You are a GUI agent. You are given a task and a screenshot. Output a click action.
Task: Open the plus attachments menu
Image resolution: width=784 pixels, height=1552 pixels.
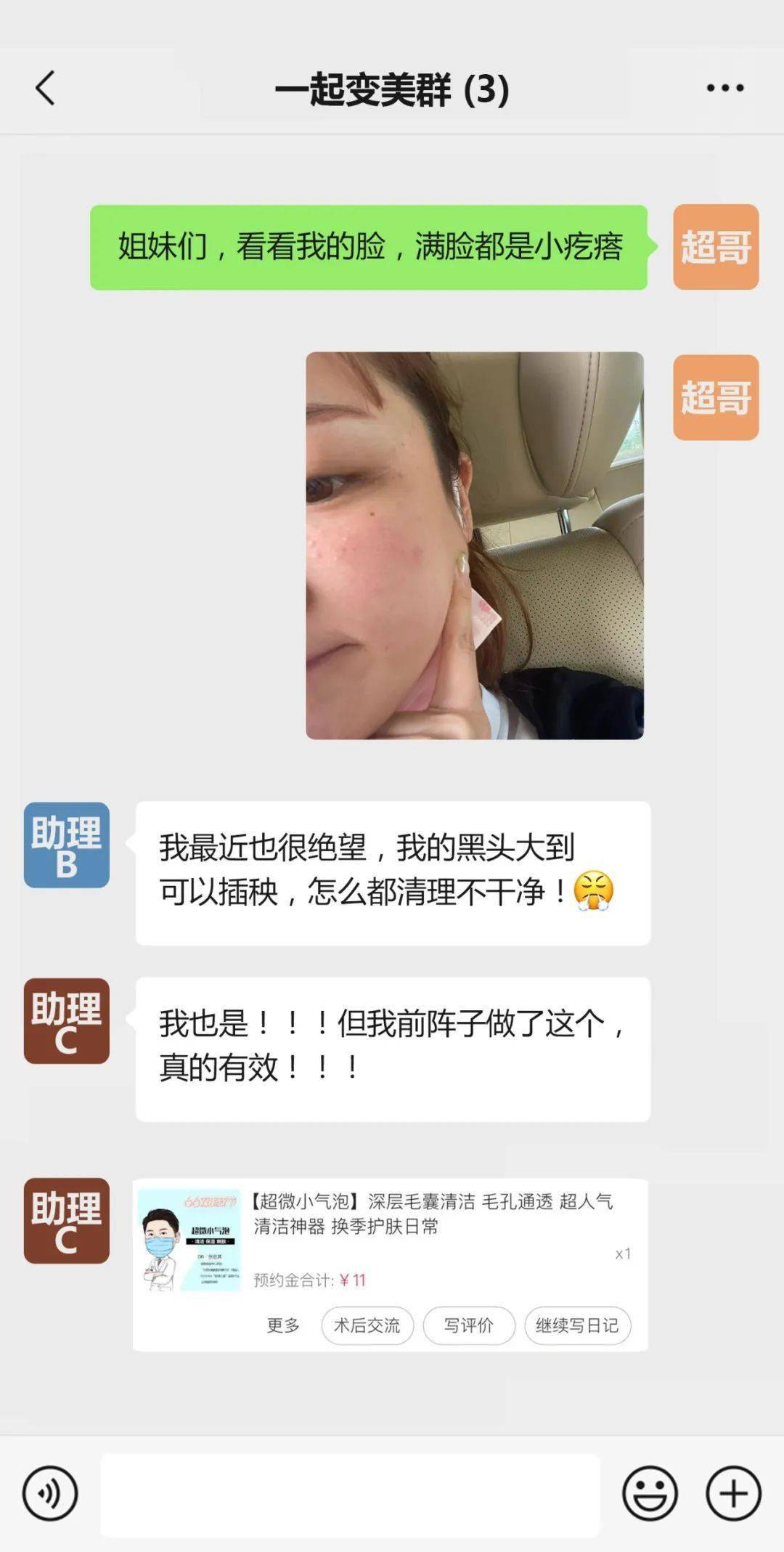(x=733, y=1493)
